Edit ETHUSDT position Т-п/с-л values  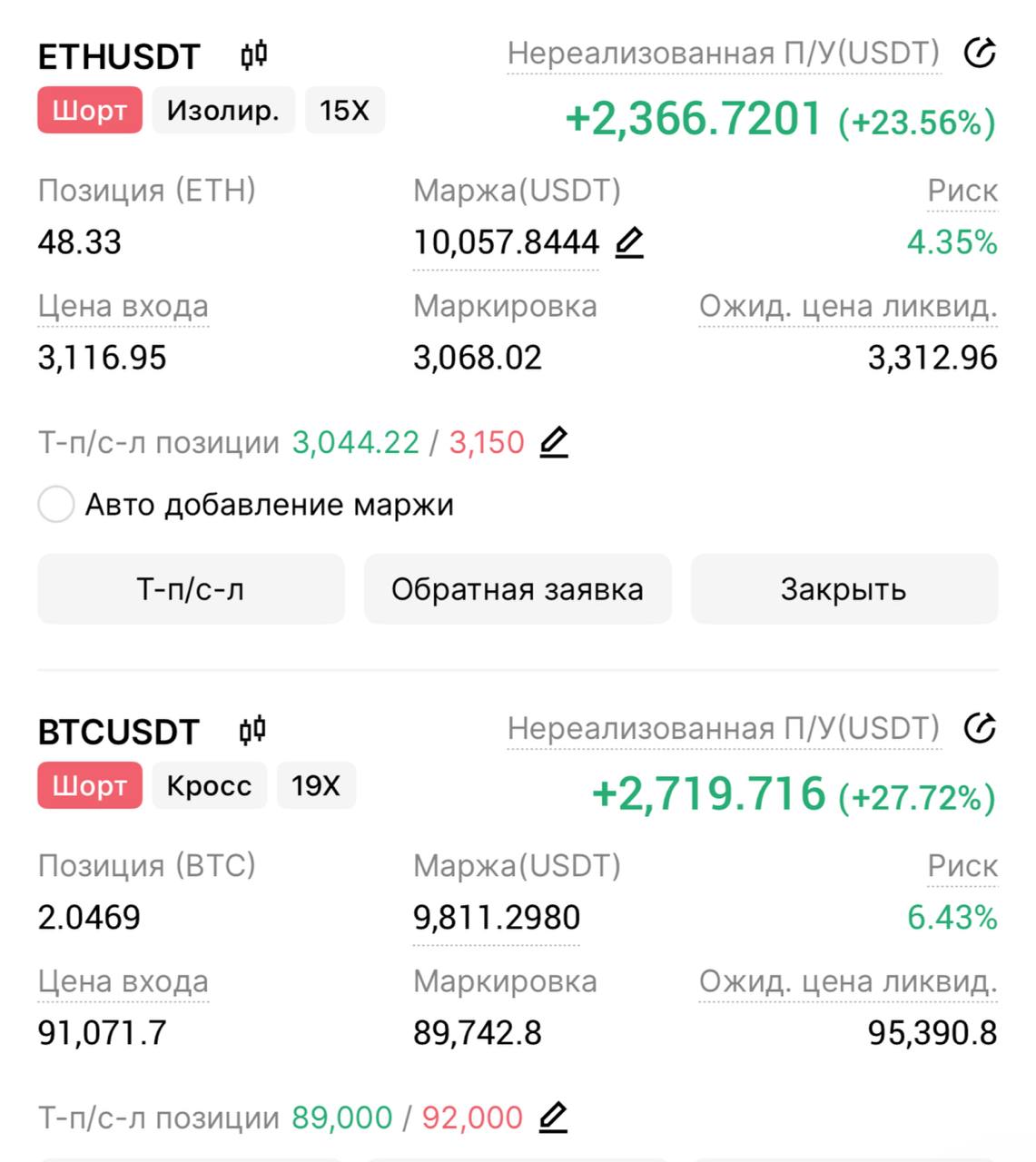point(554,442)
